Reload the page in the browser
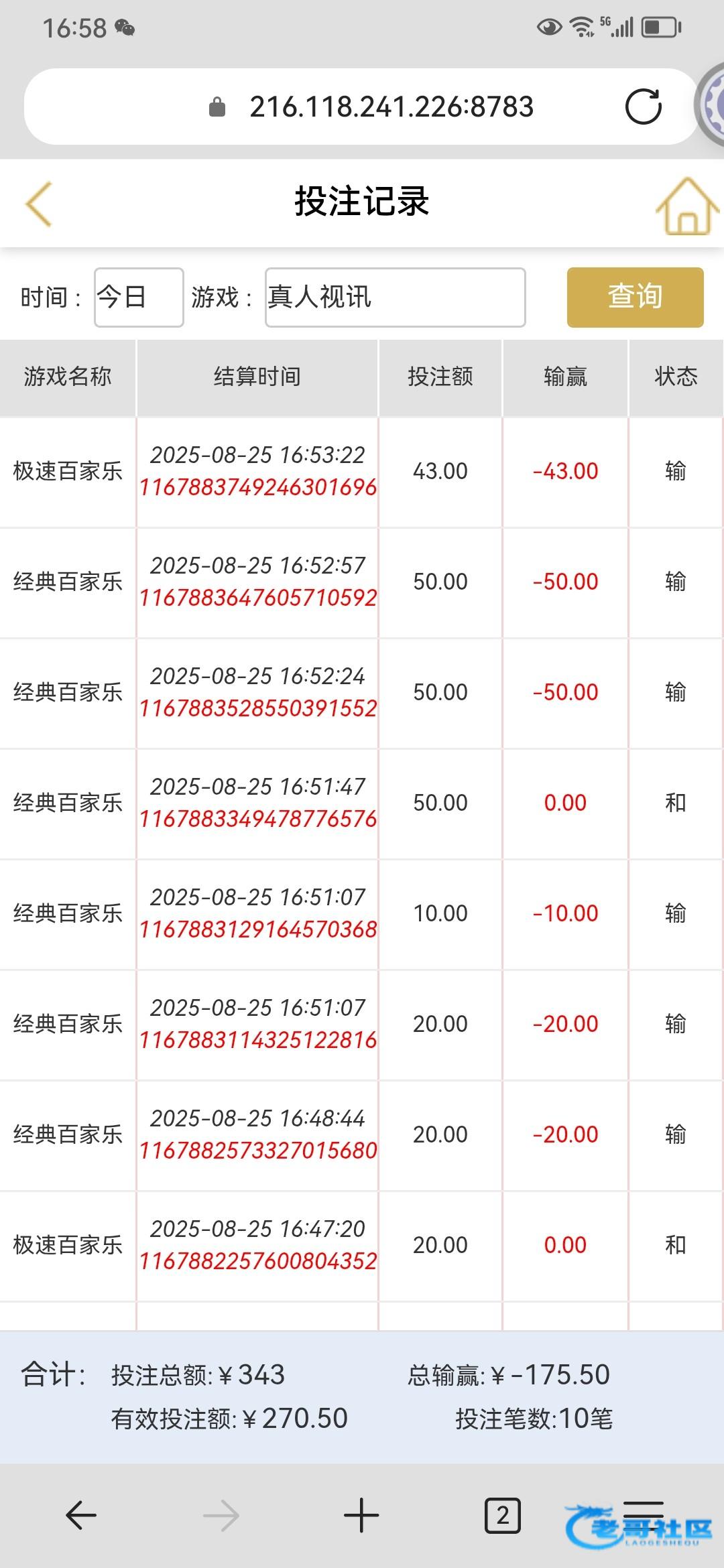 pyautogui.click(x=643, y=107)
